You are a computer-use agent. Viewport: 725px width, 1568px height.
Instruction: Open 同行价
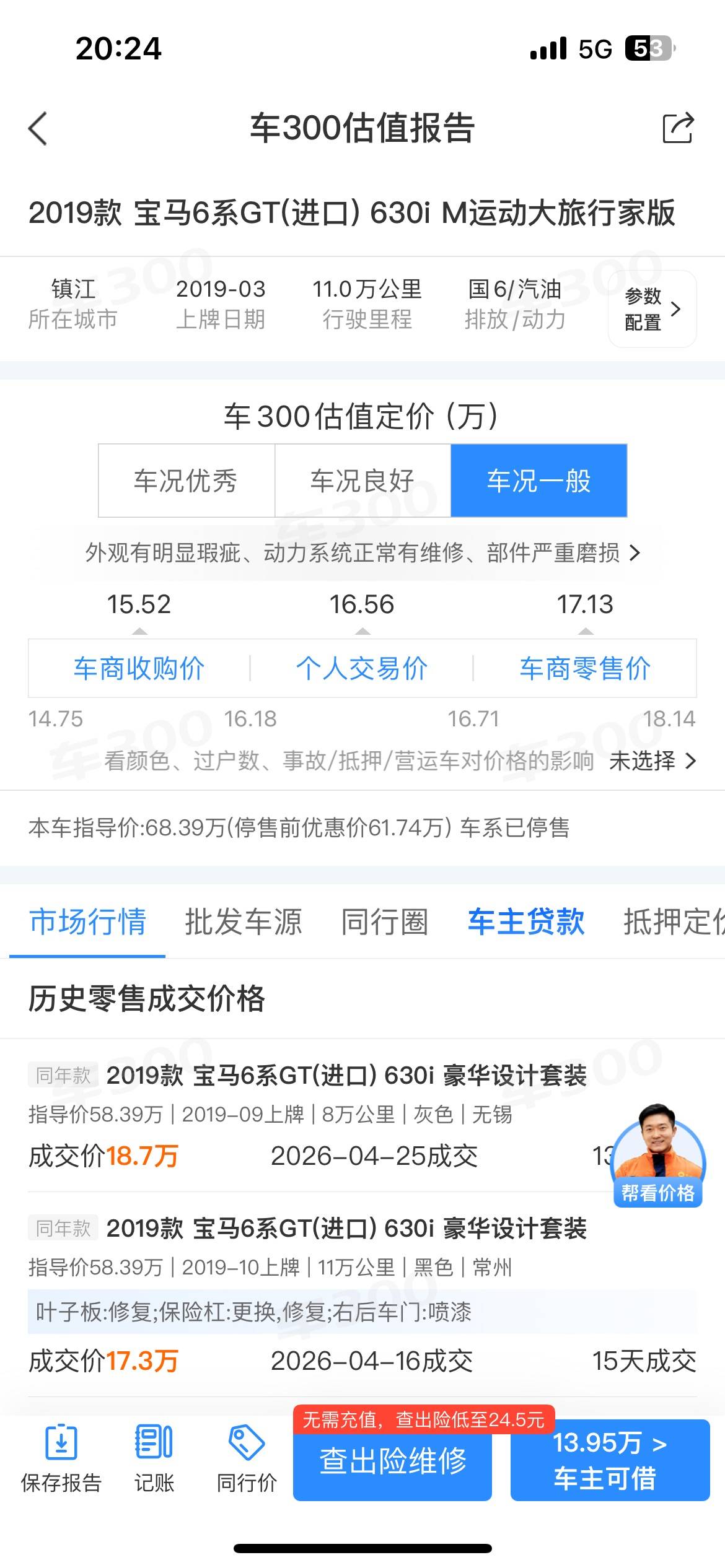tap(247, 1460)
